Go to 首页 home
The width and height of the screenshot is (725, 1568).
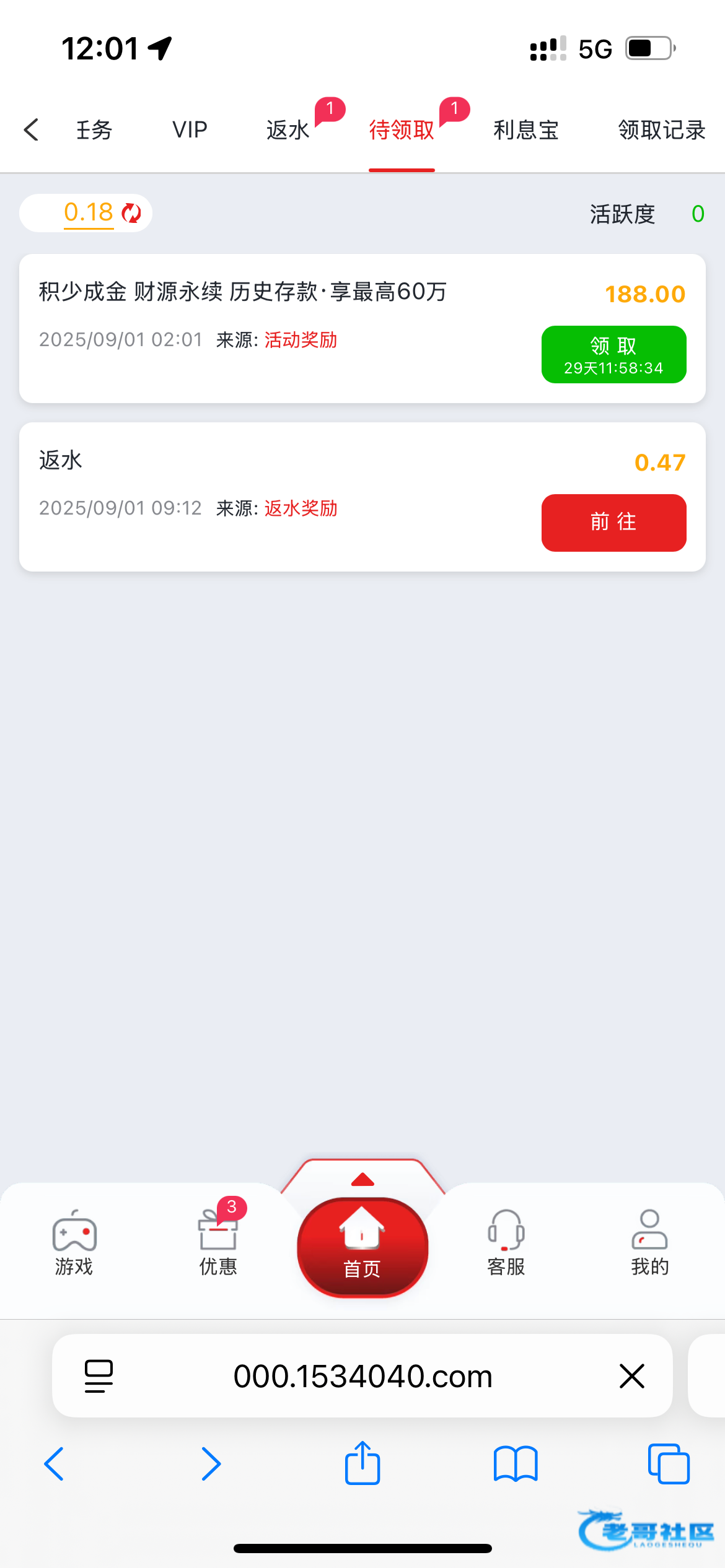tap(362, 1247)
